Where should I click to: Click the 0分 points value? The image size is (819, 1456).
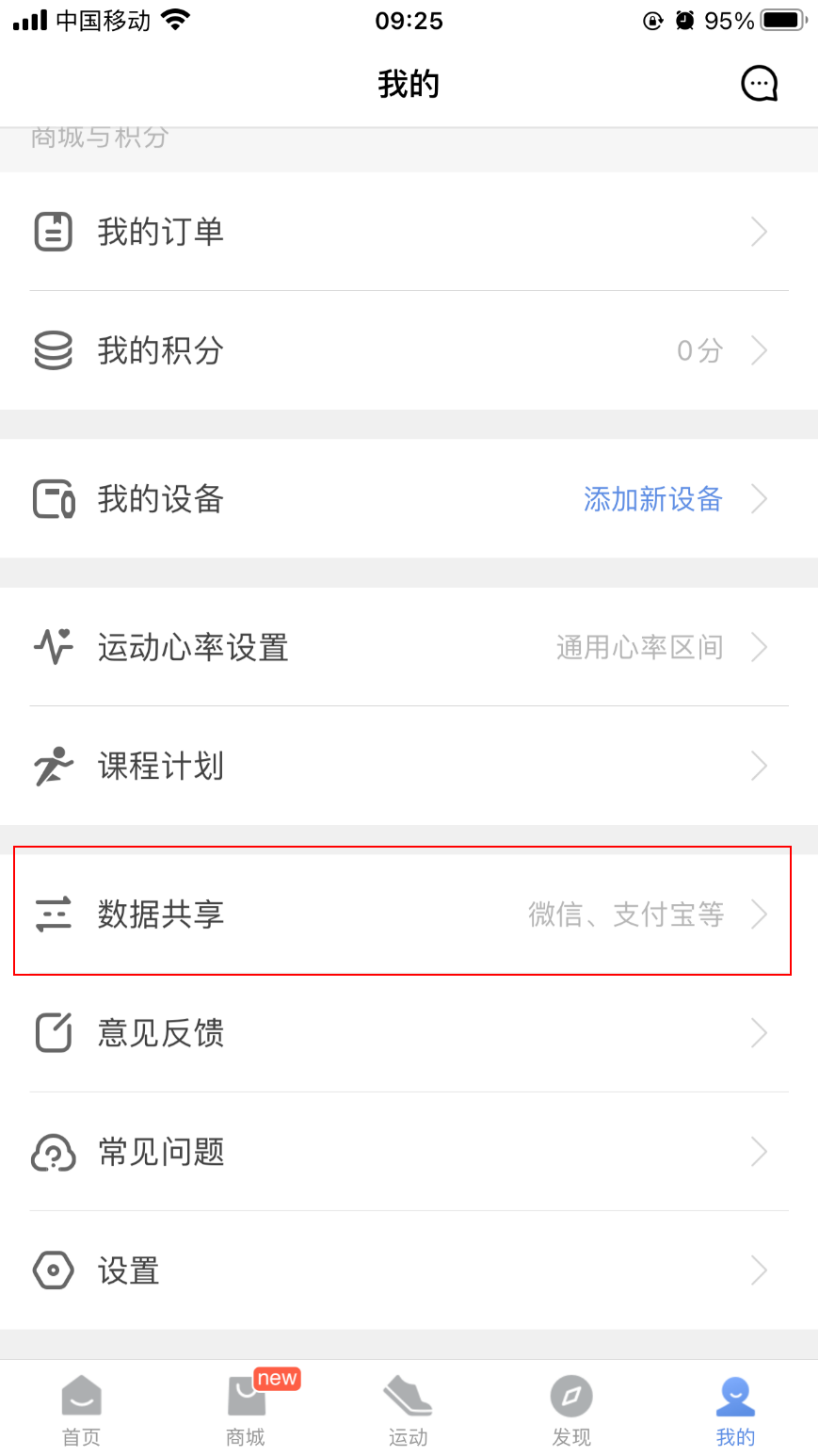699,349
